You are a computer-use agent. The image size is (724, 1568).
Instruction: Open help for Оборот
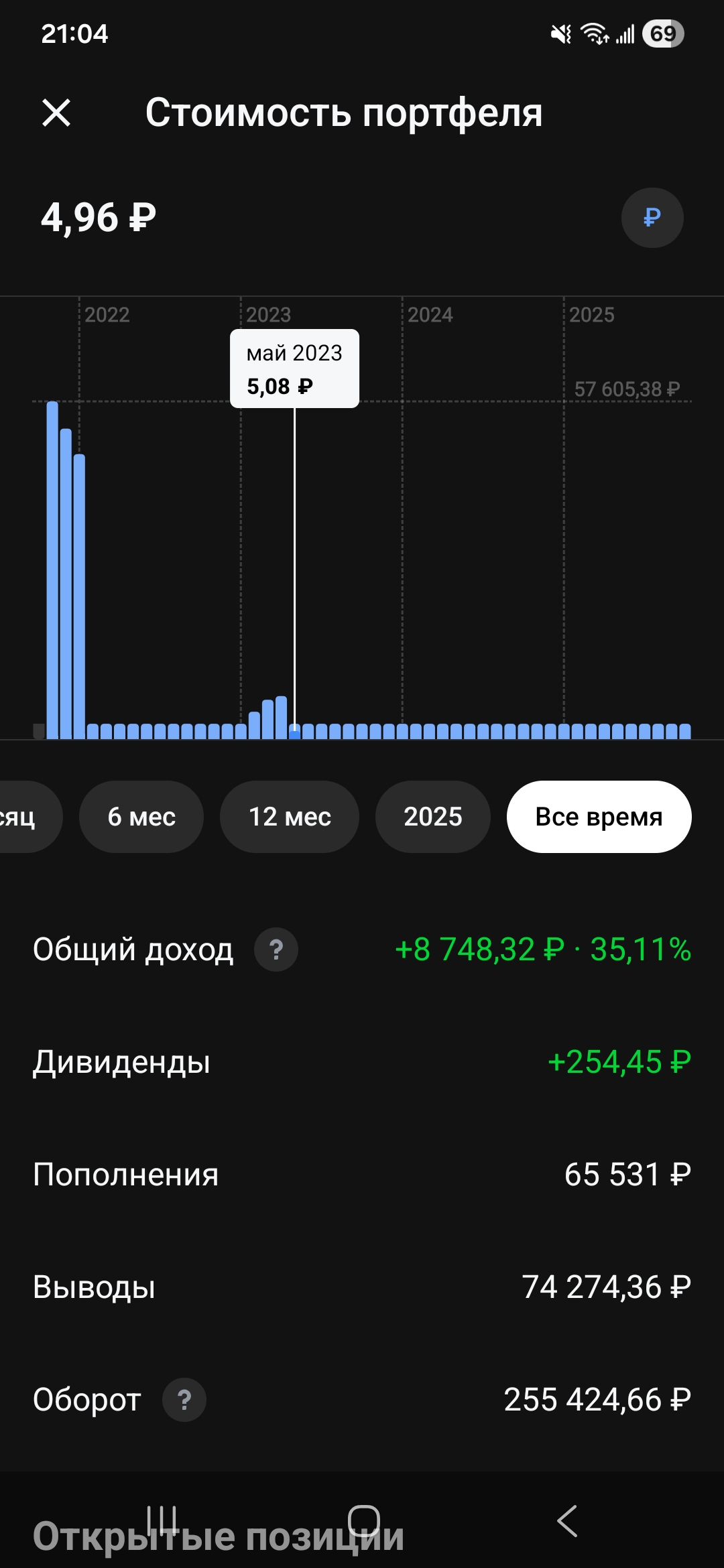pyautogui.click(x=184, y=1400)
